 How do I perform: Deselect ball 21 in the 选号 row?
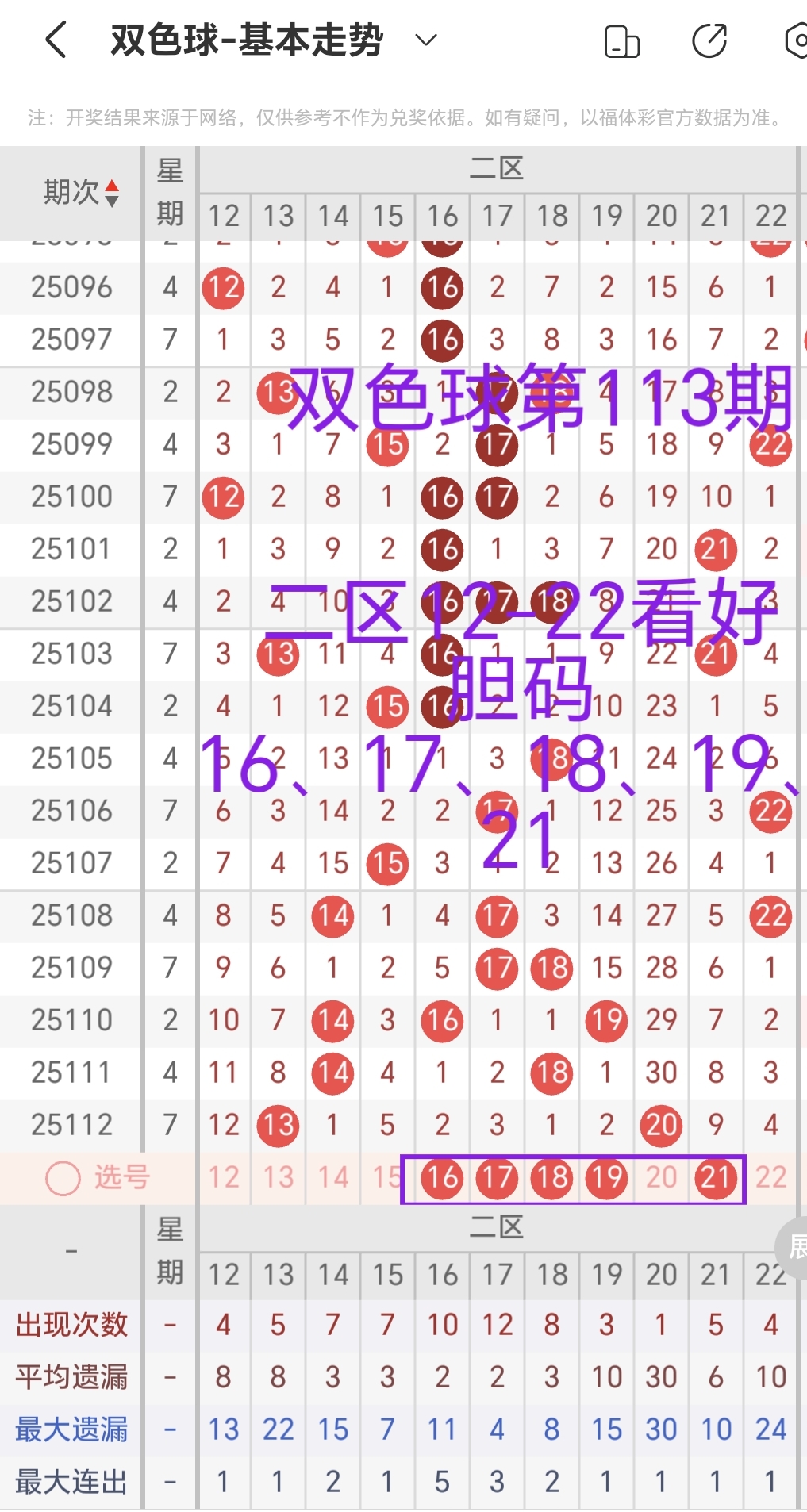716,1179
